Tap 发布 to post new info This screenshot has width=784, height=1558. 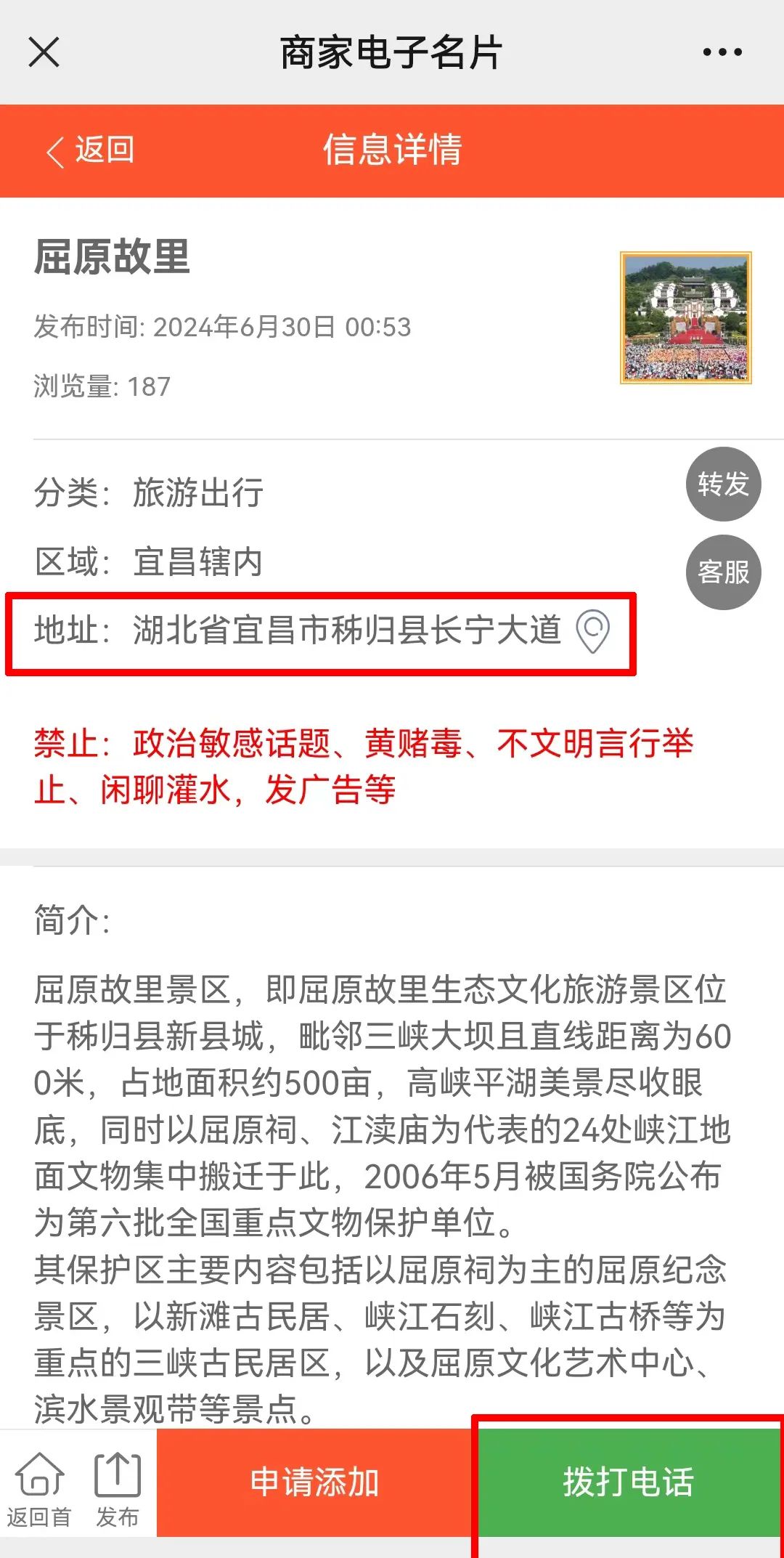(117, 1490)
